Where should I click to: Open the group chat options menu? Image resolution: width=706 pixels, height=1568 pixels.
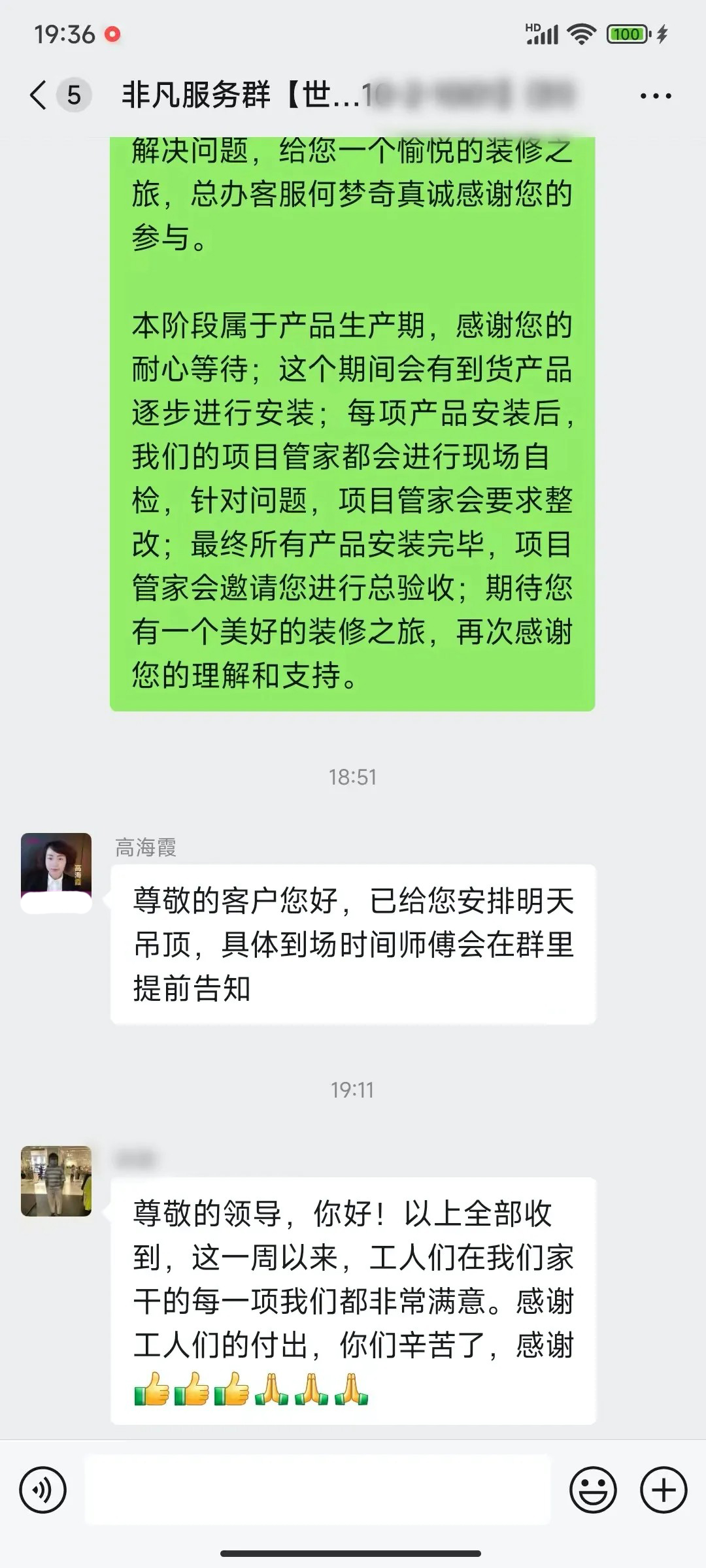(655, 96)
